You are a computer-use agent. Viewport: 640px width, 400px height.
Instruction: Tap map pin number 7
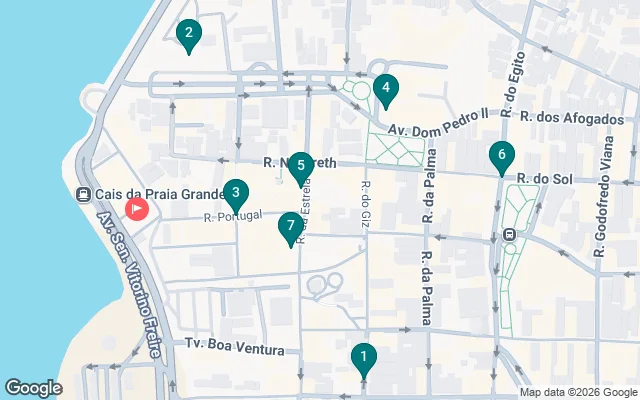point(290,226)
